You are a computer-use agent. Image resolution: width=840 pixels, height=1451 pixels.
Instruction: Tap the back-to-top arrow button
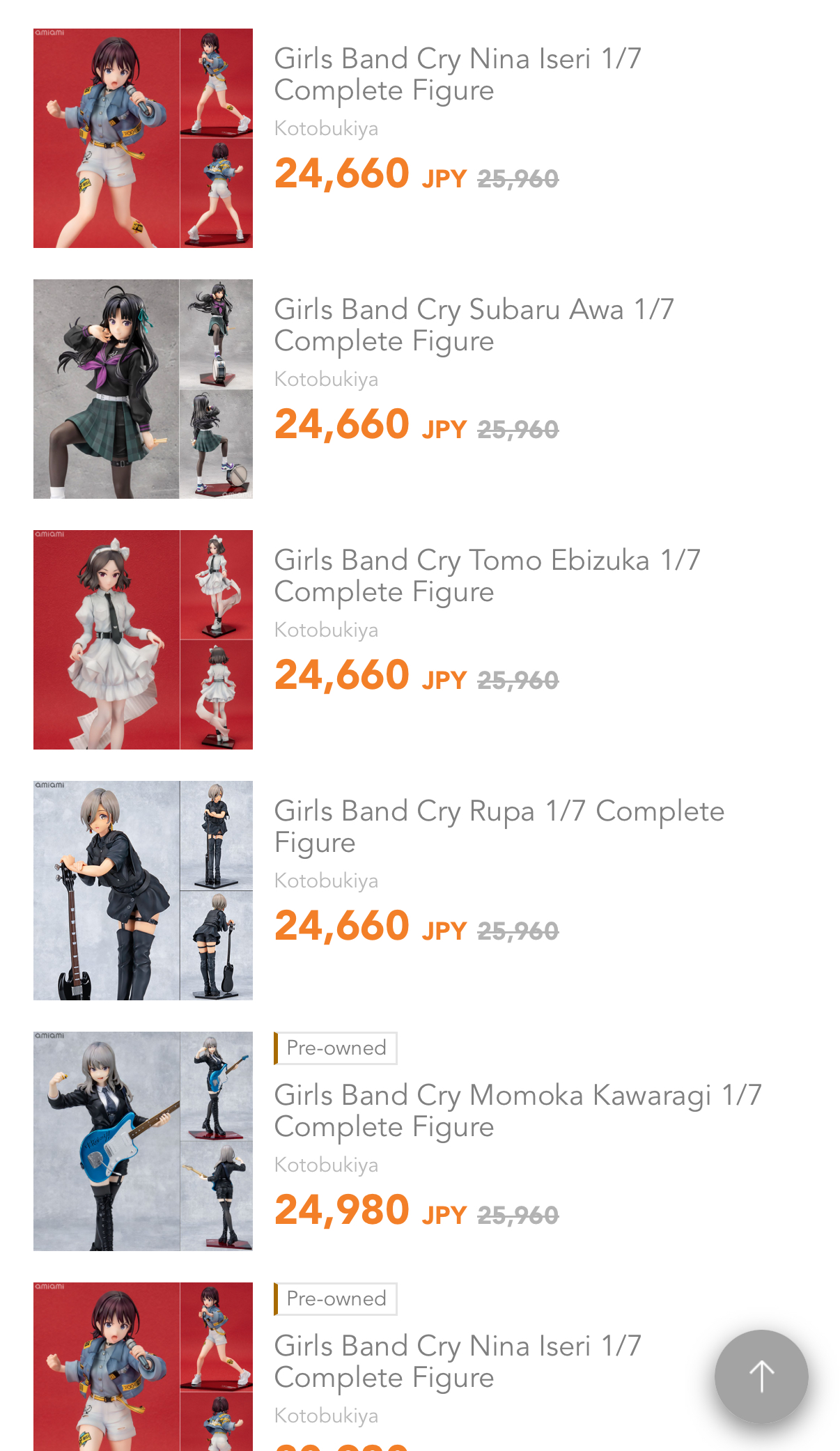761,1376
